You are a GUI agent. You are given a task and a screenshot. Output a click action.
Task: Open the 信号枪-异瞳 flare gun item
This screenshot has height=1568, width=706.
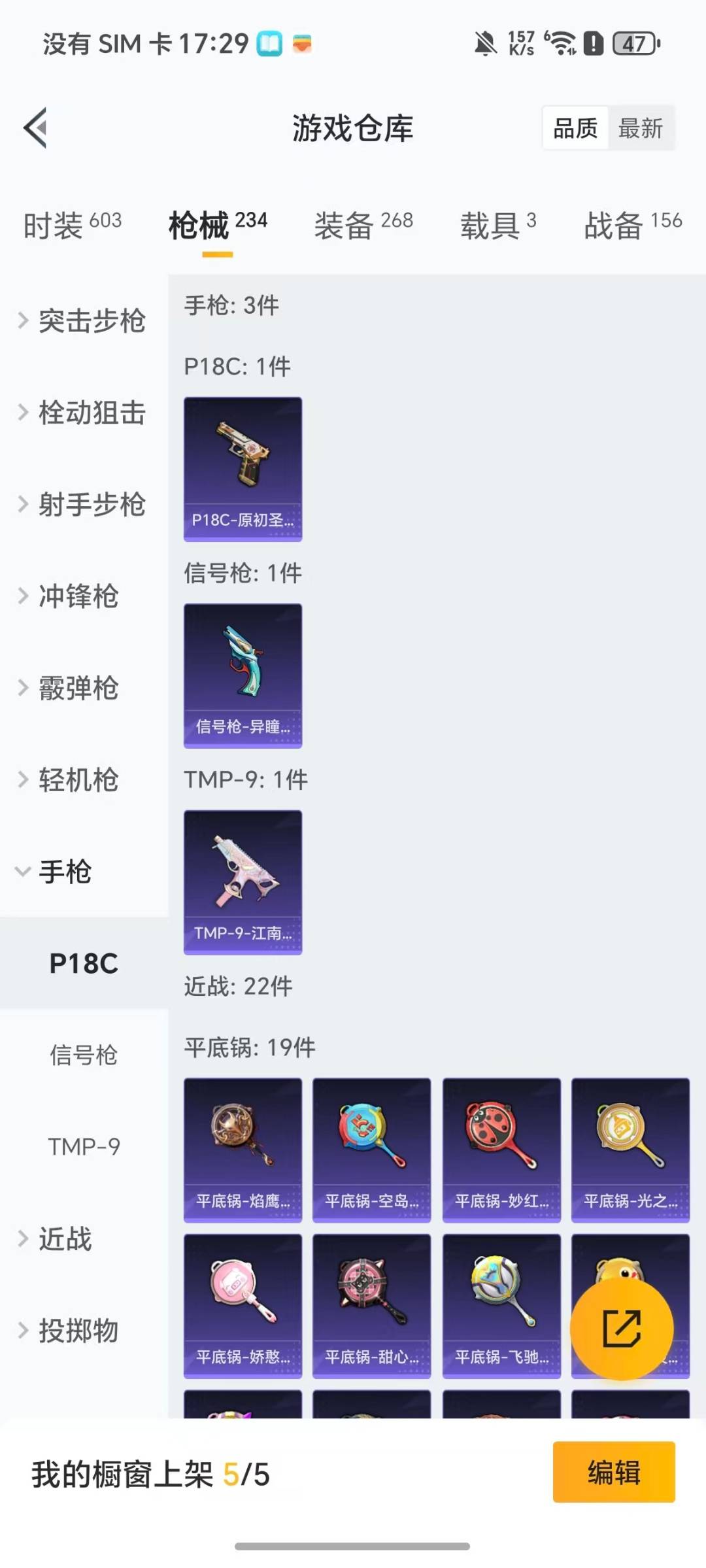click(243, 675)
